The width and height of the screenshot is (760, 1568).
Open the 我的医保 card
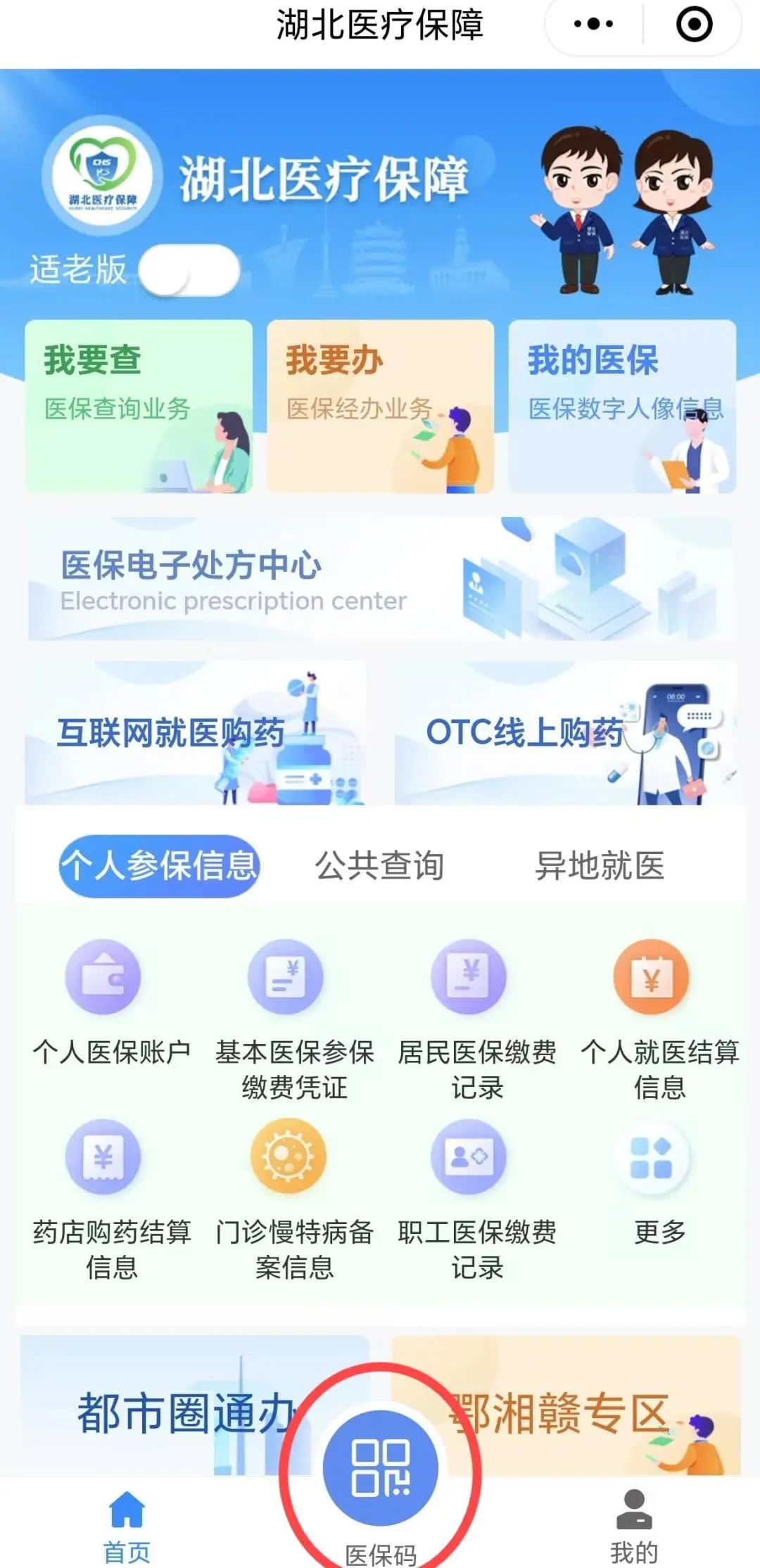622,406
